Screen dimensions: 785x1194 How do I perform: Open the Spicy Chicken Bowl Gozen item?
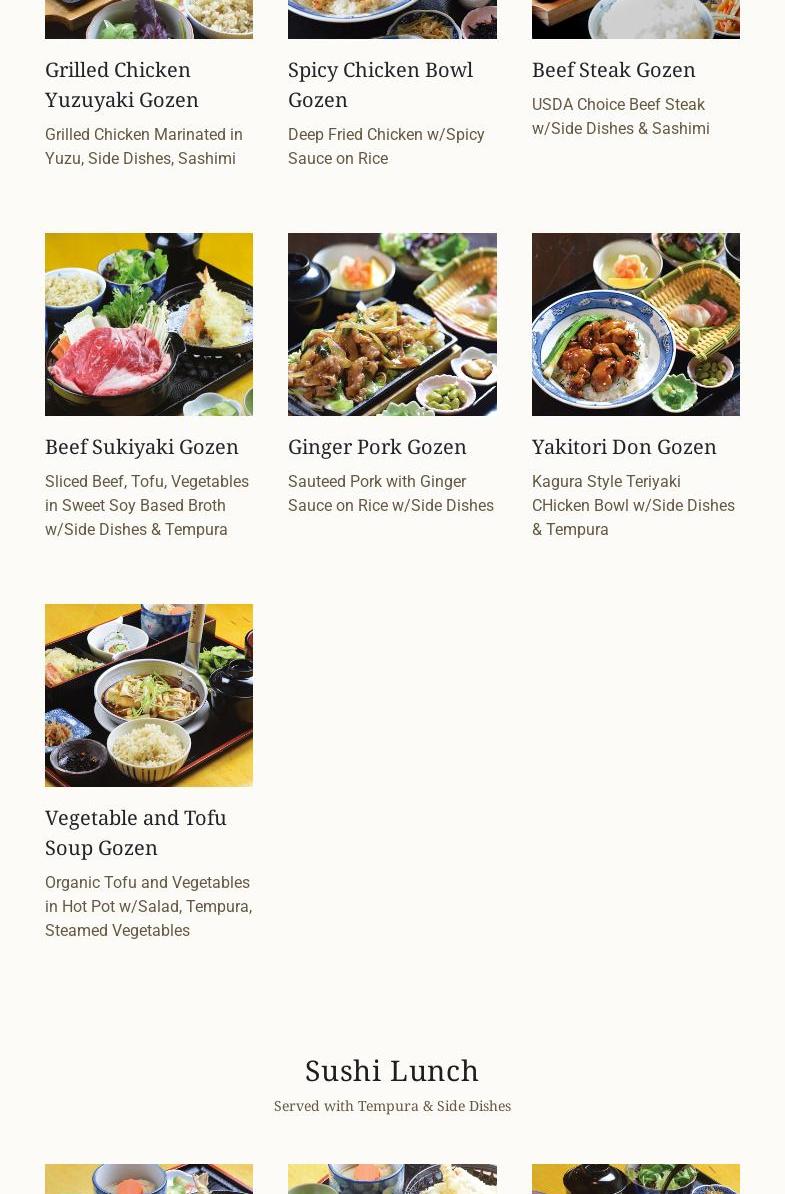(x=380, y=85)
